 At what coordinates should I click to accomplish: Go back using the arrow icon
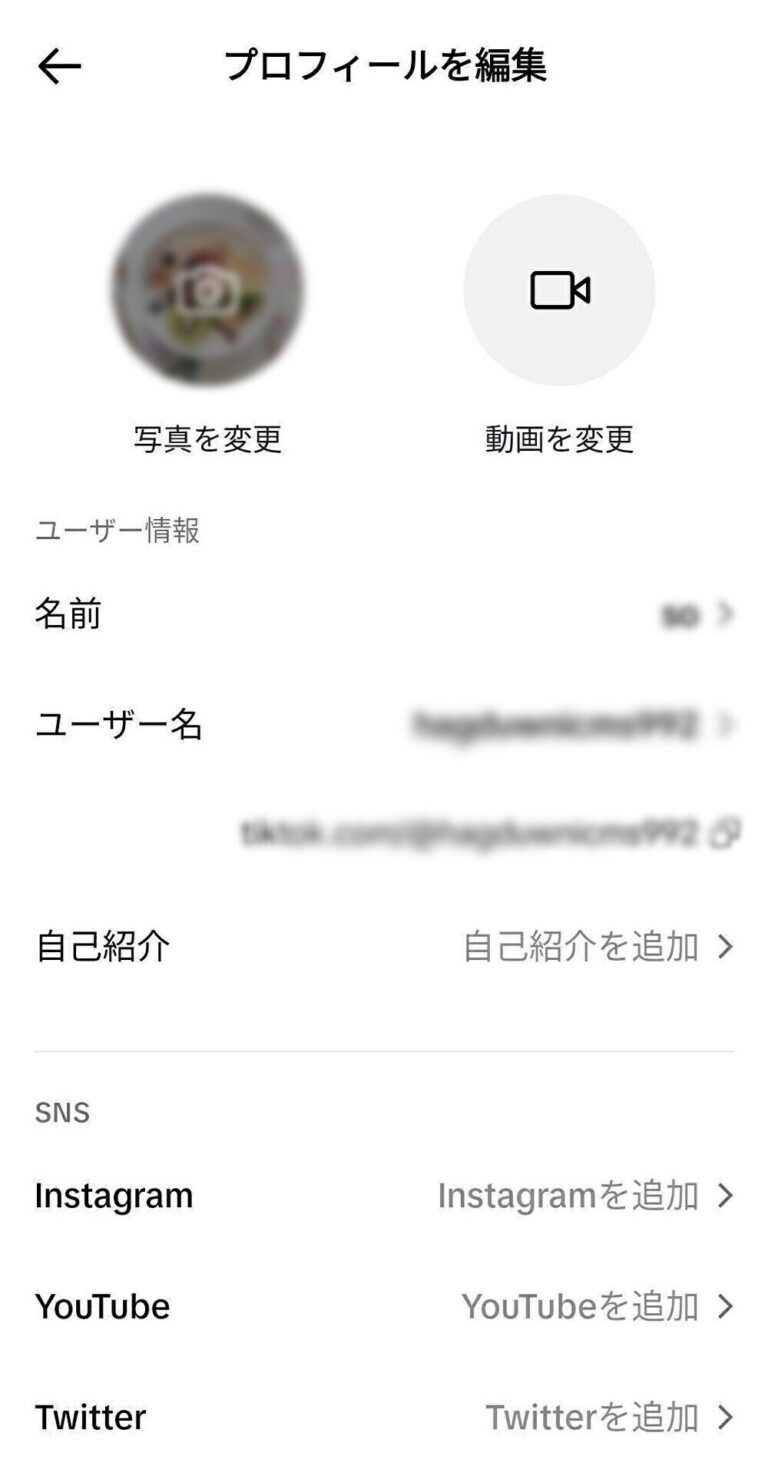59,67
